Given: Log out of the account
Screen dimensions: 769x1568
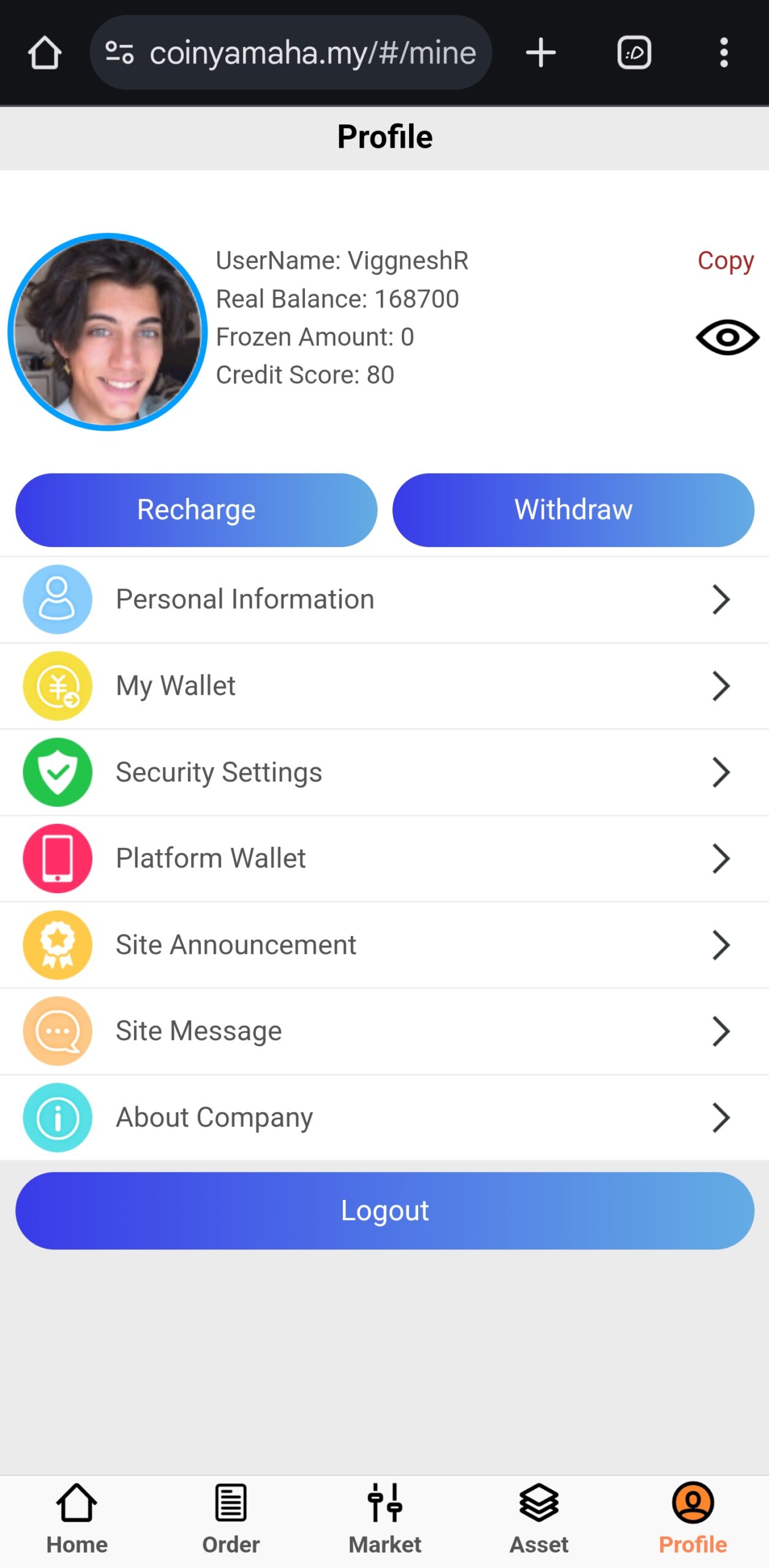Looking at the screenshot, I should point(384,1211).
